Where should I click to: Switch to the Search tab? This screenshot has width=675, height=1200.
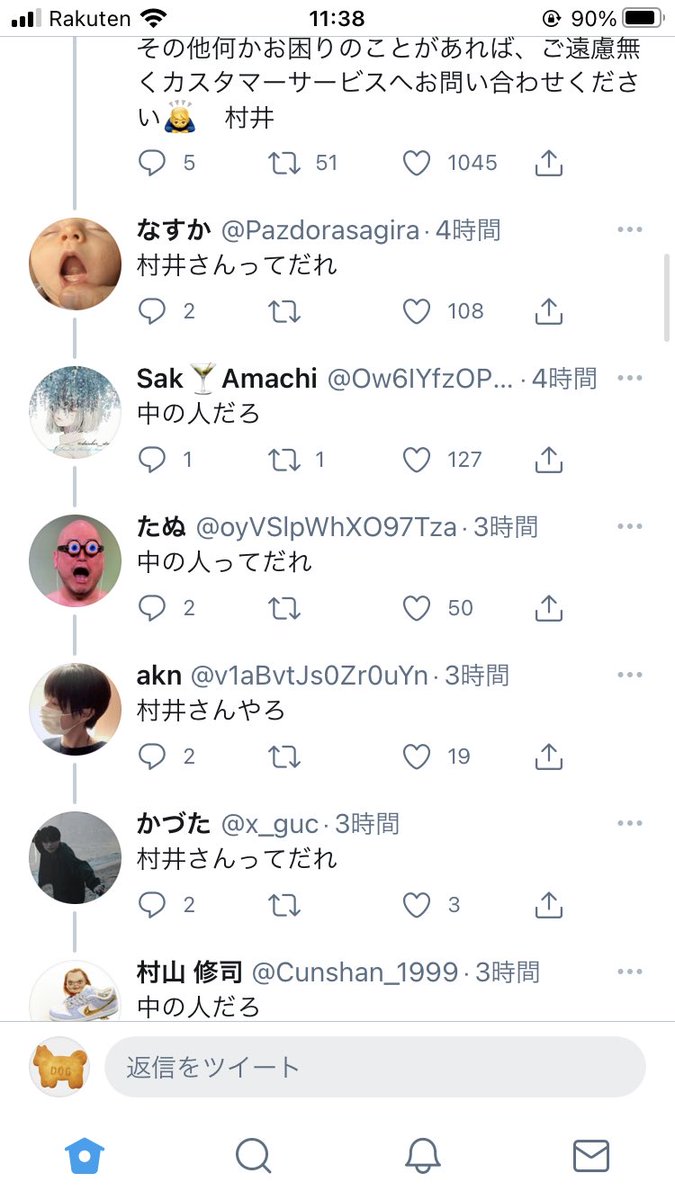tap(253, 1156)
